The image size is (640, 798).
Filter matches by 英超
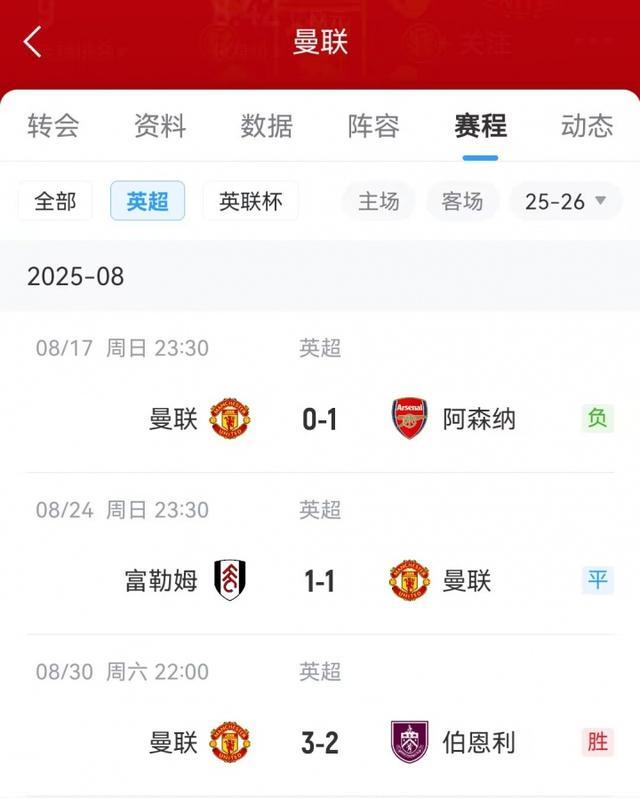(147, 201)
